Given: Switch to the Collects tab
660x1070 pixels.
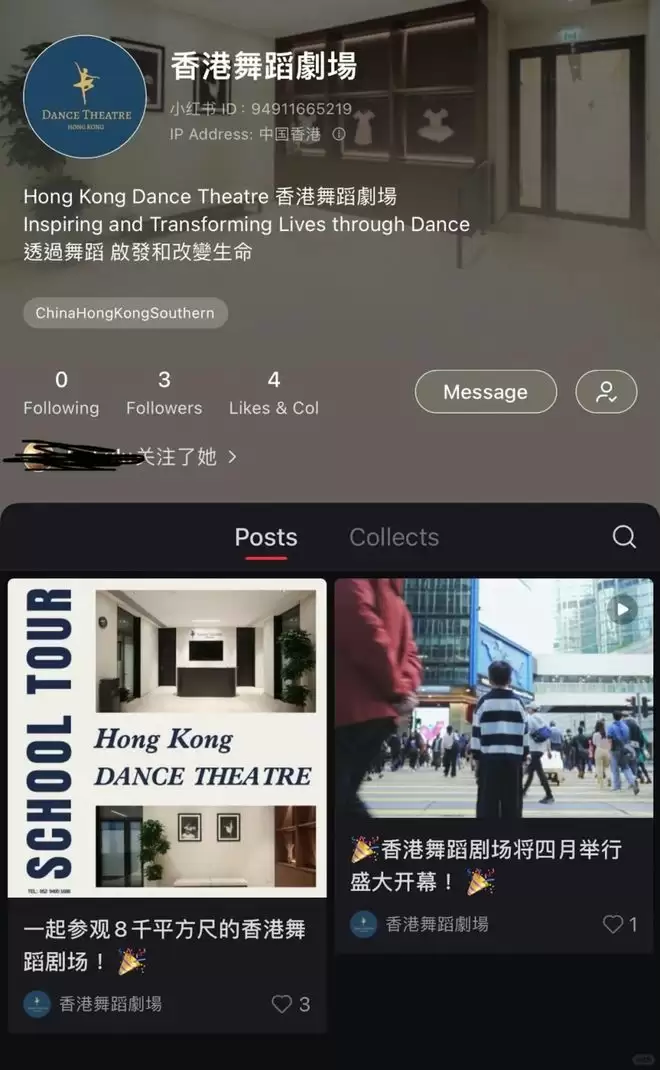Looking at the screenshot, I should tap(394, 537).
